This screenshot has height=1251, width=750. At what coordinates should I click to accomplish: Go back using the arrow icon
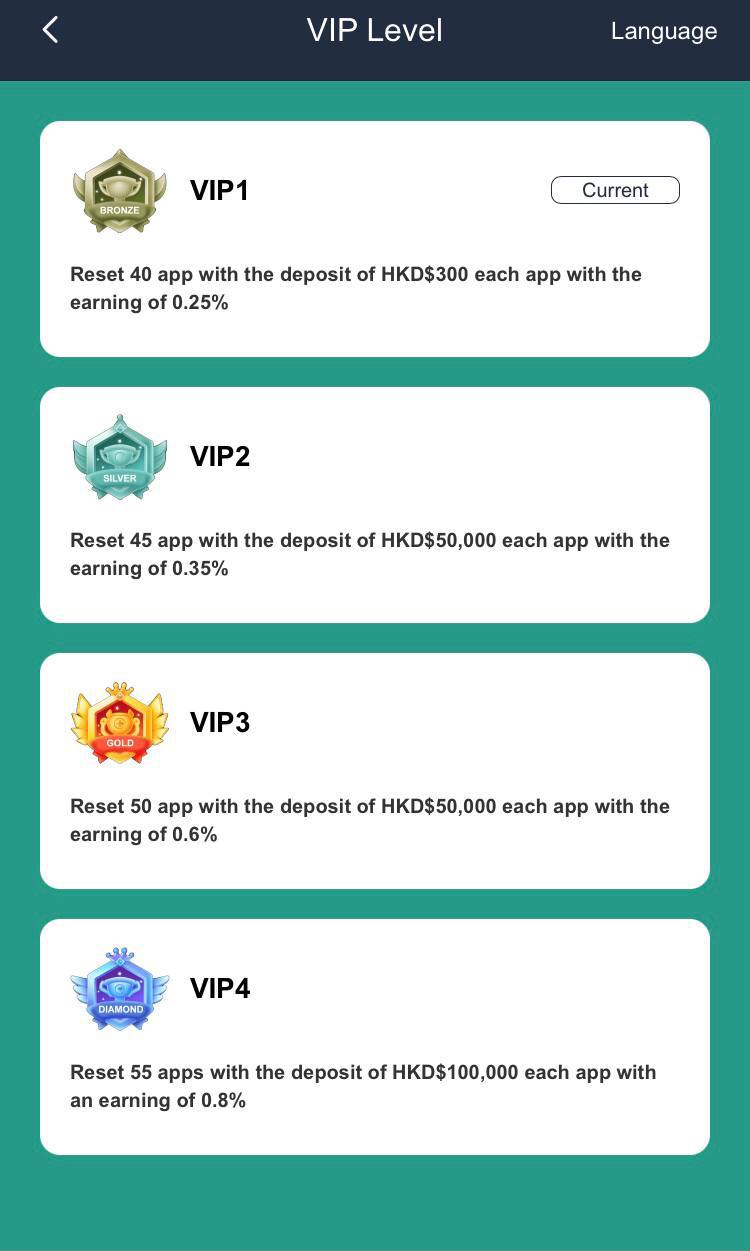[x=50, y=30]
